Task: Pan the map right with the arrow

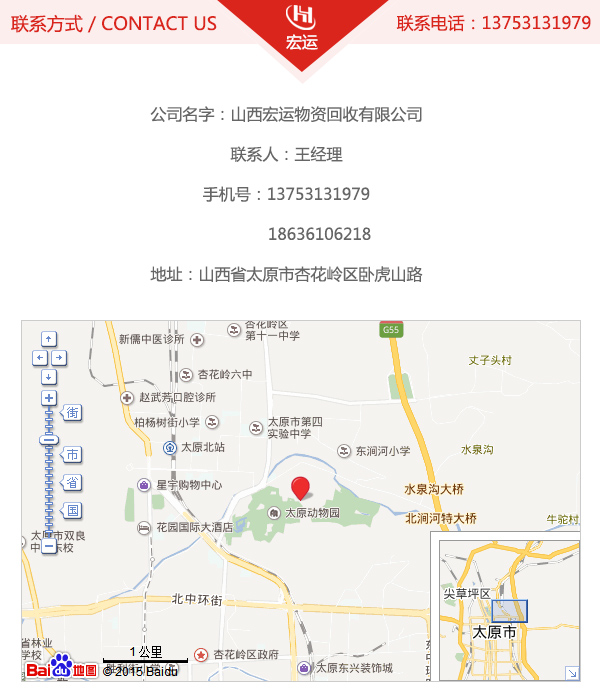Action: coord(59,358)
